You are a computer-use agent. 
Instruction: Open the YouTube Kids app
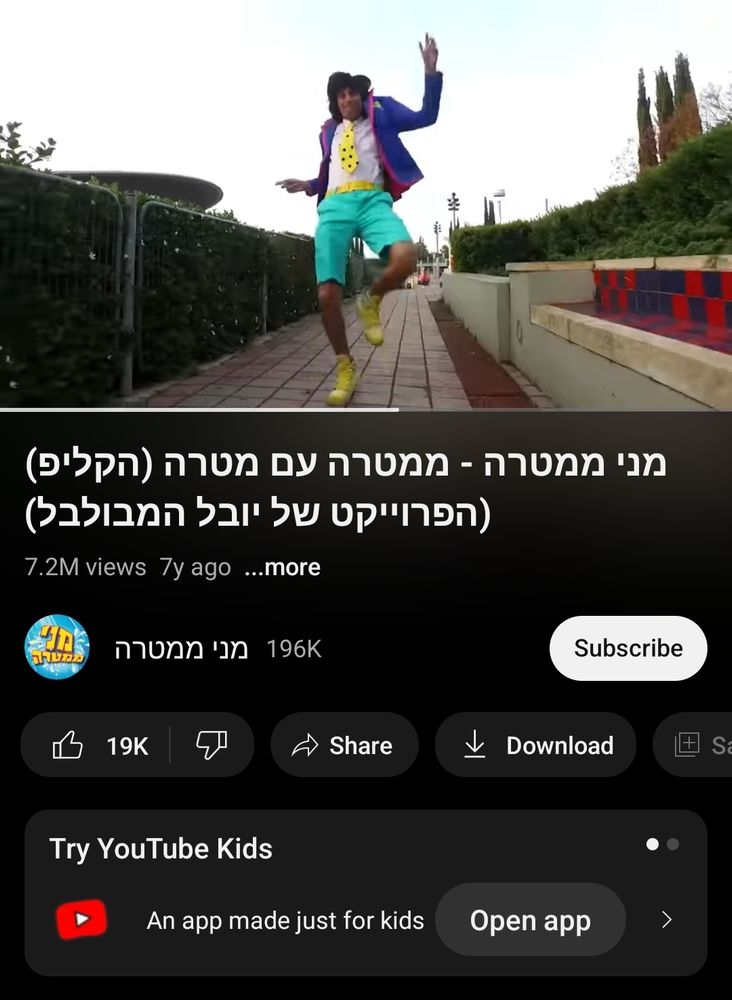click(530, 919)
